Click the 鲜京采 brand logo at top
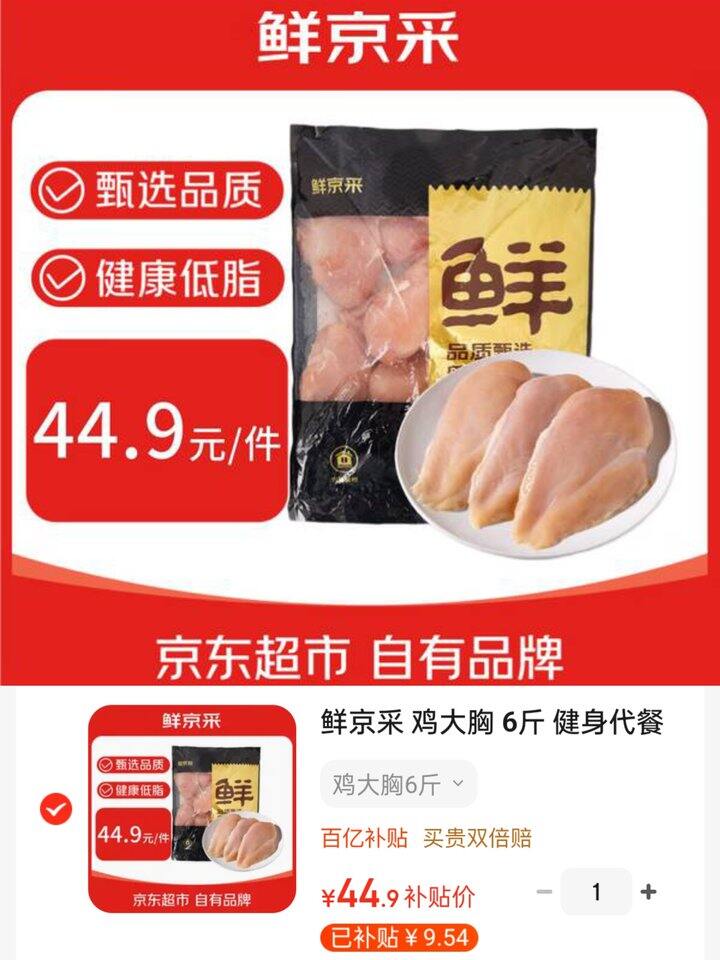Image resolution: width=720 pixels, height=960 pixels. (358, 40)
